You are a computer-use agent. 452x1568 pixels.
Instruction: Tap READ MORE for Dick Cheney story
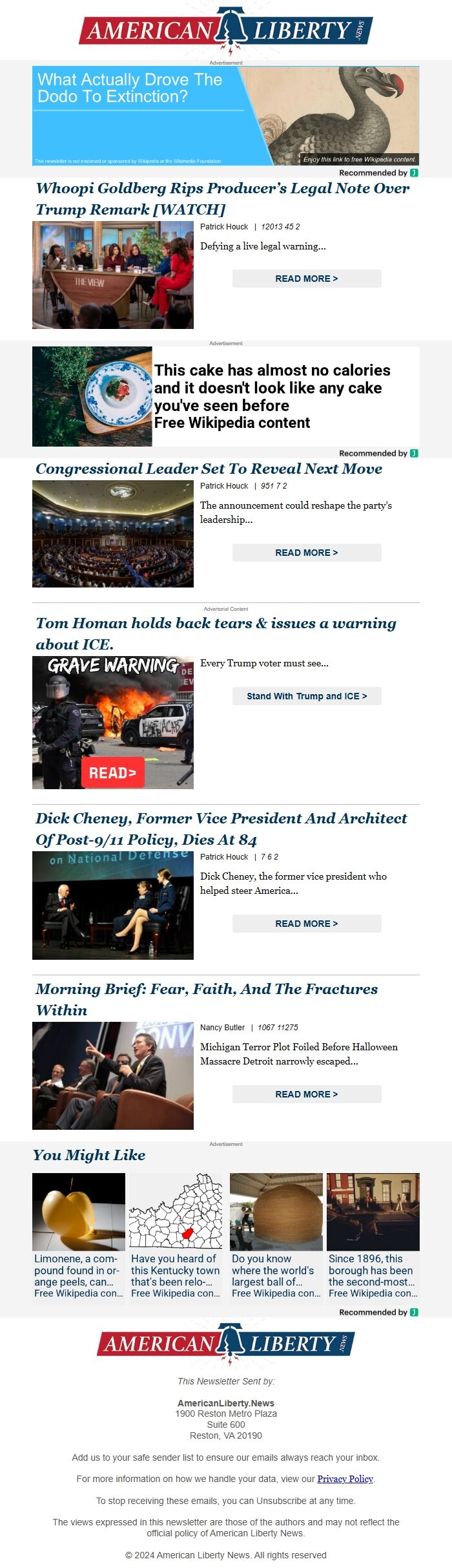[x=306, y=924]
